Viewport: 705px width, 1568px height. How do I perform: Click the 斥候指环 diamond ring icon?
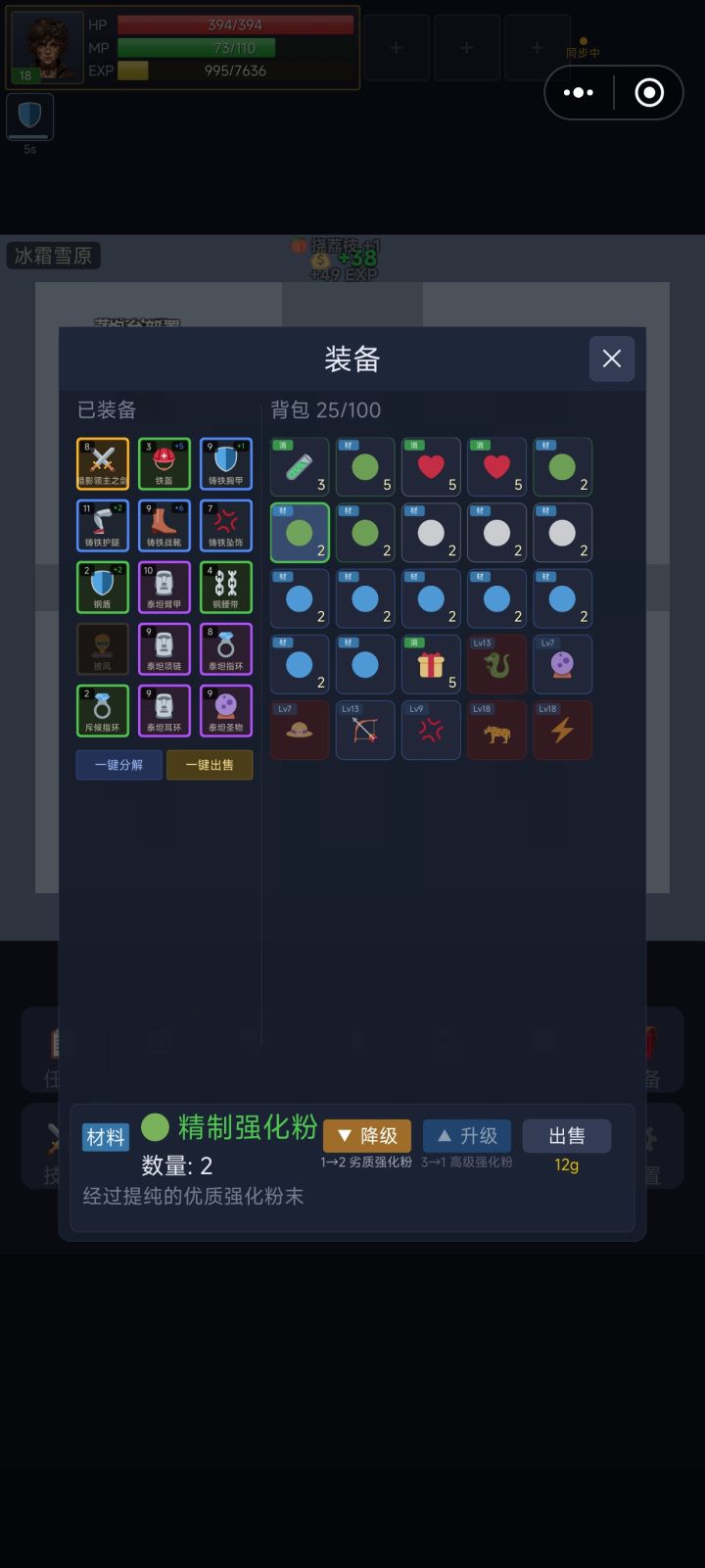click(x=103, y=711)
